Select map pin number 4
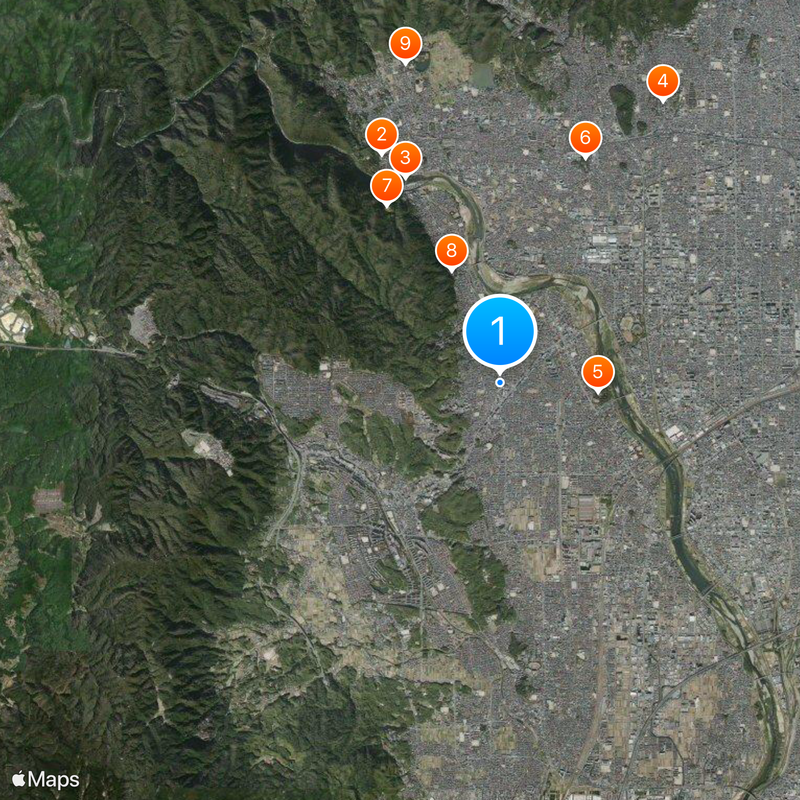 click(663, 81)
